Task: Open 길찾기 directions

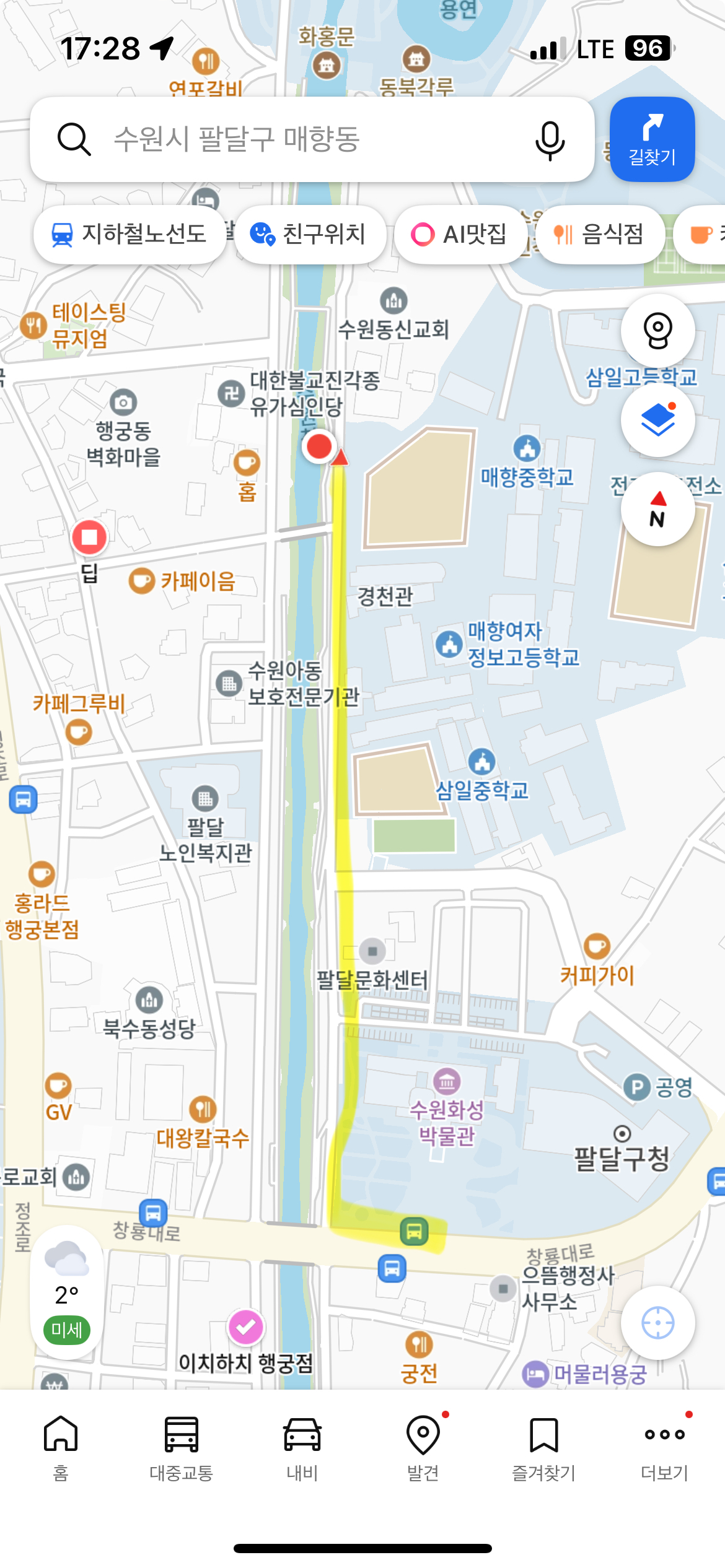Action: click(652, 140)
